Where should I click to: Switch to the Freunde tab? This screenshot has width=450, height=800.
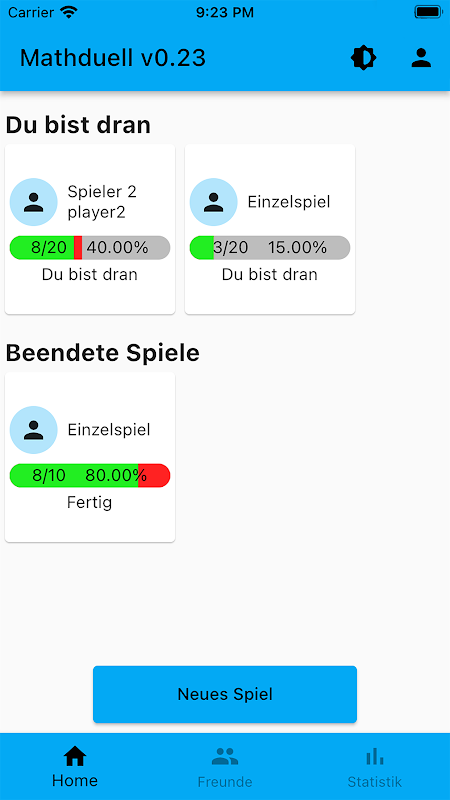coord(225,766)
